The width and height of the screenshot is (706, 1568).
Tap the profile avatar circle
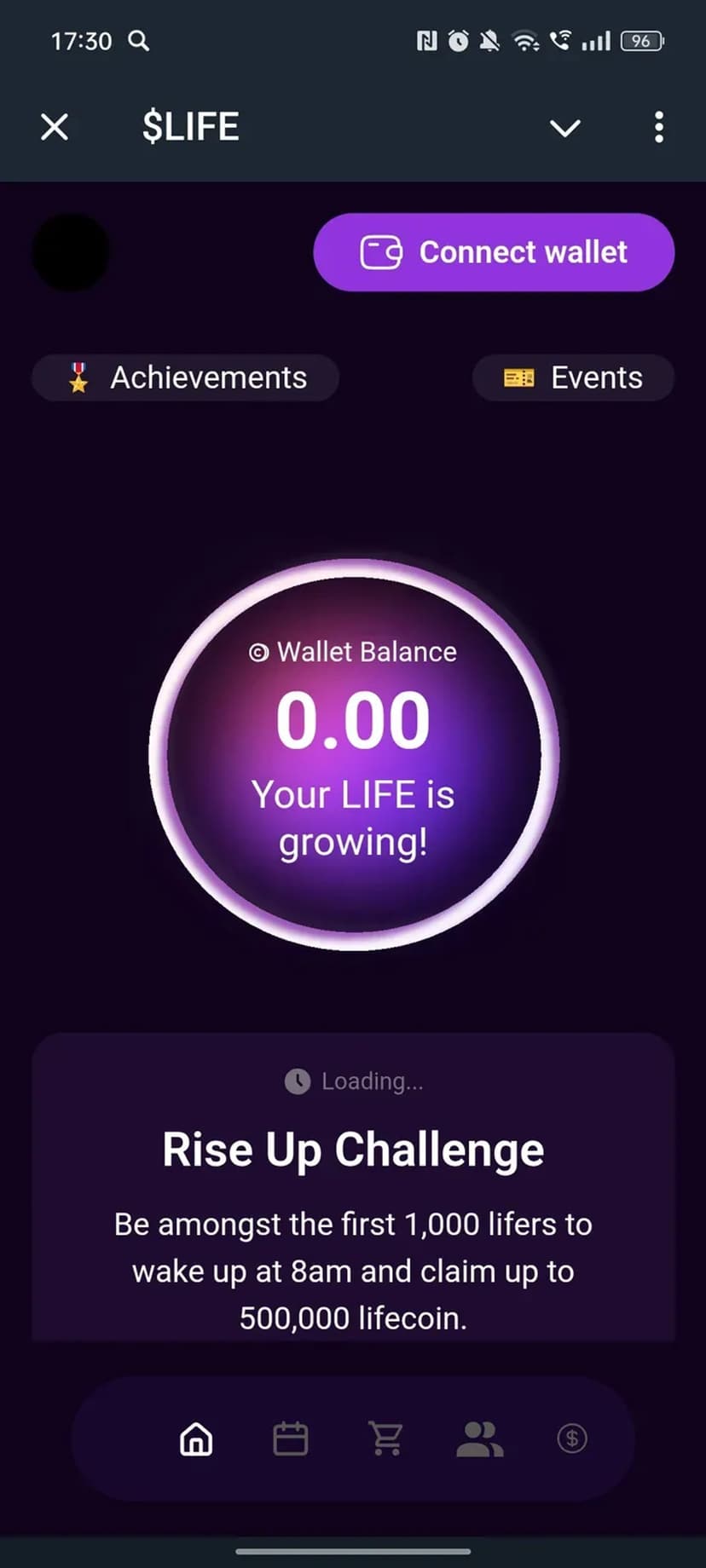pyautogui.click(x=71, y=252)
